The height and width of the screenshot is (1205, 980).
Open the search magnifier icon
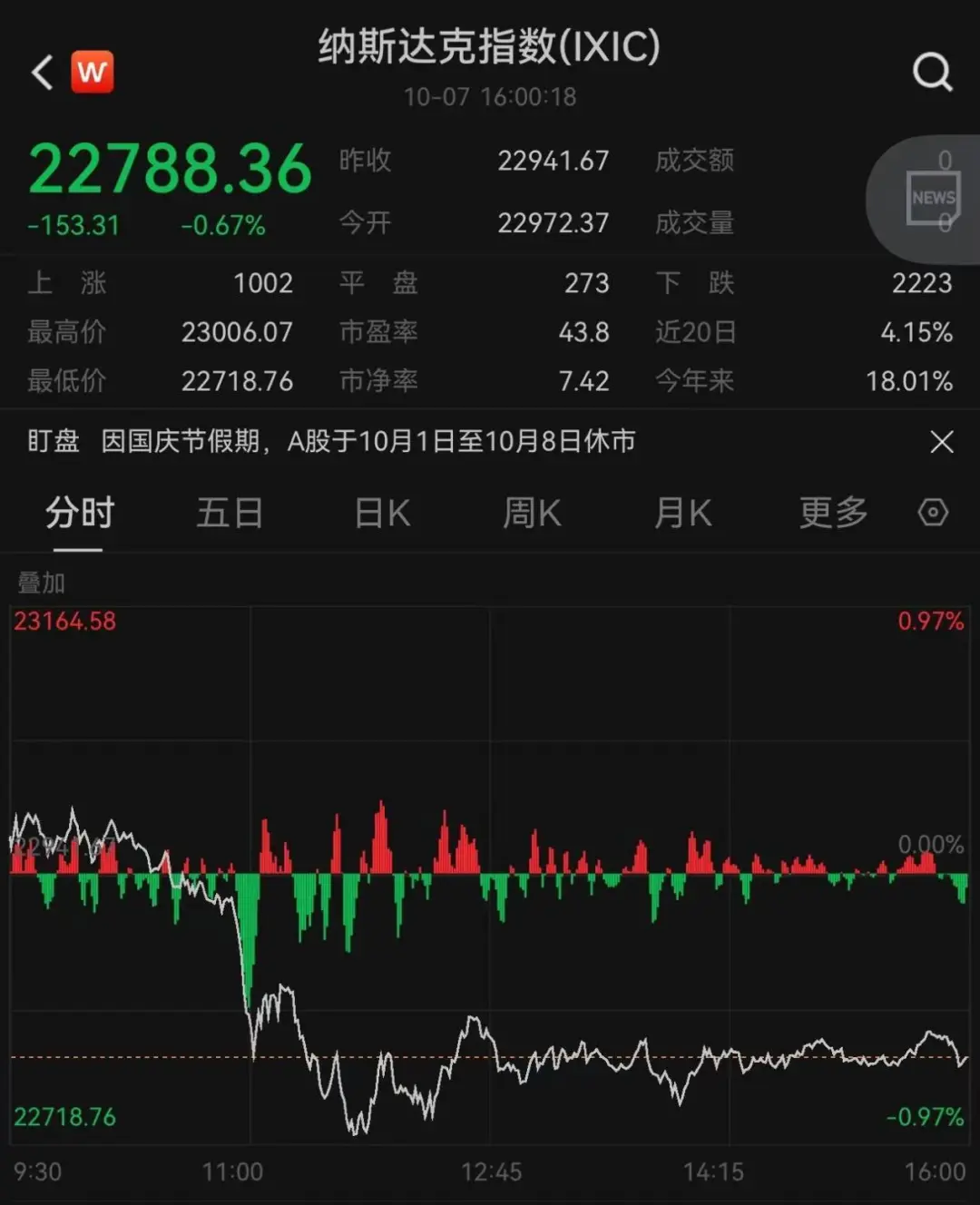[x=932, y=72]
